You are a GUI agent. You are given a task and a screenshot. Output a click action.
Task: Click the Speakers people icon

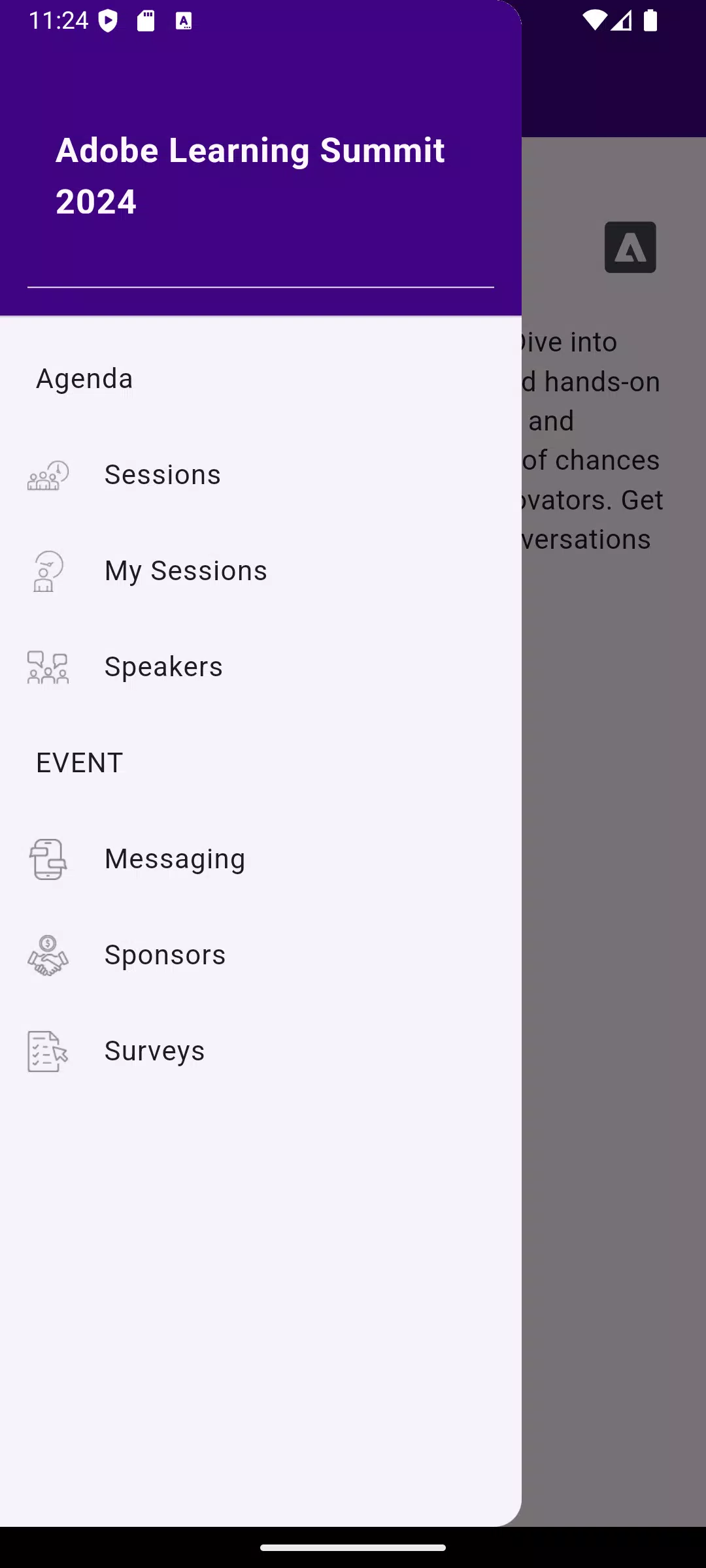[x=48, y=666]
